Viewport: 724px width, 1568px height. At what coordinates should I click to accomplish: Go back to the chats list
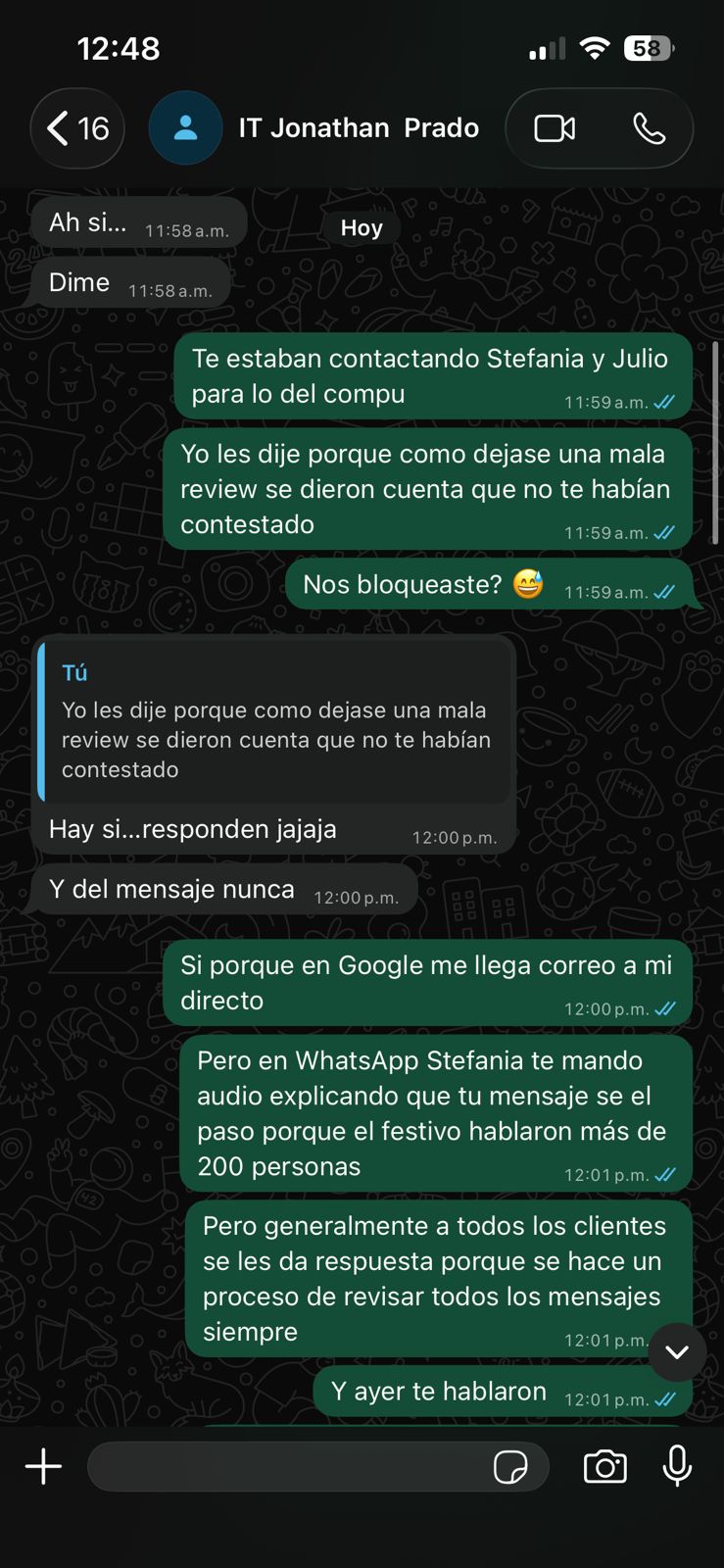[77, 128]
